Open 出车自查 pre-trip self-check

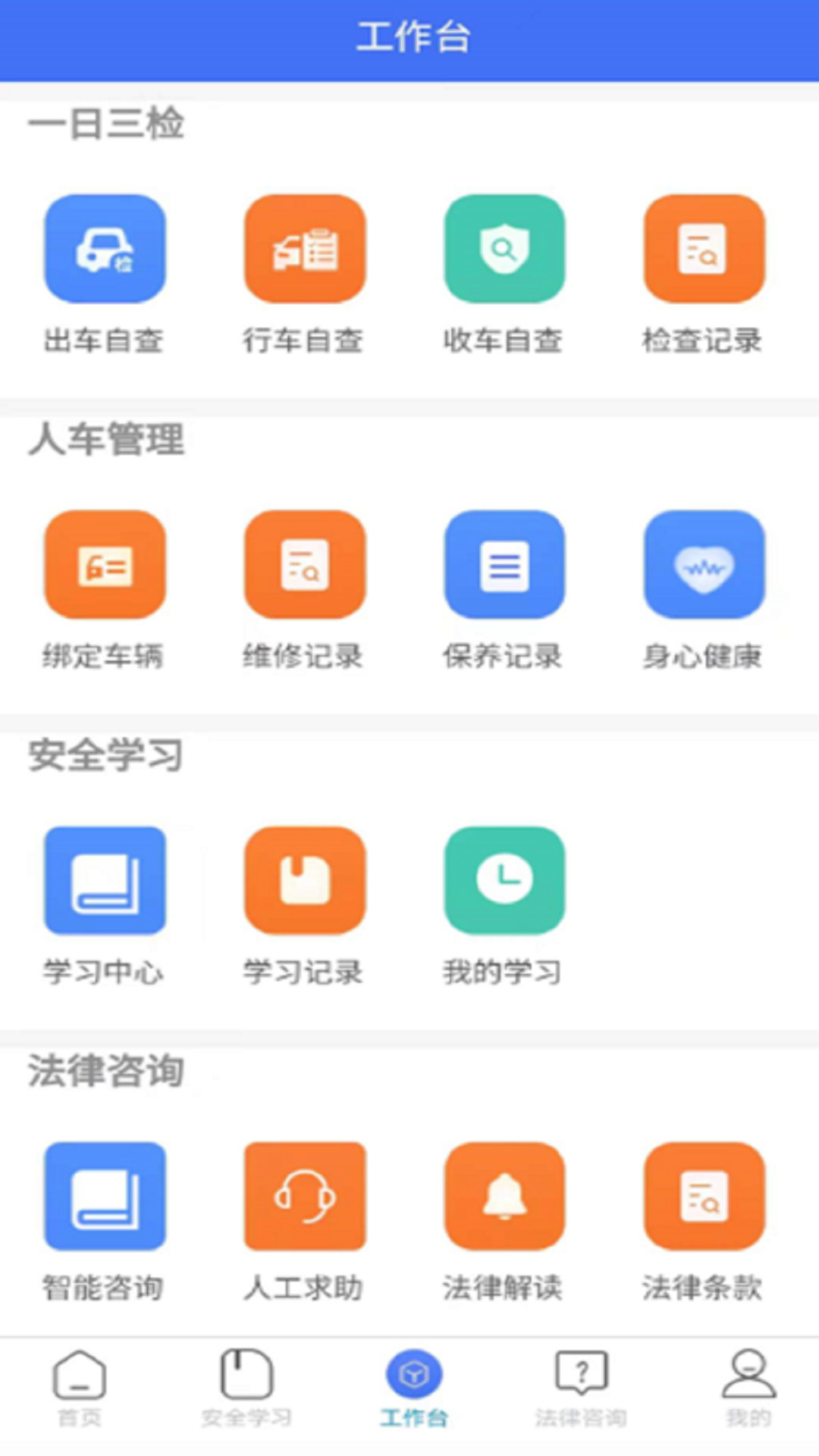(x=105, y=249)
